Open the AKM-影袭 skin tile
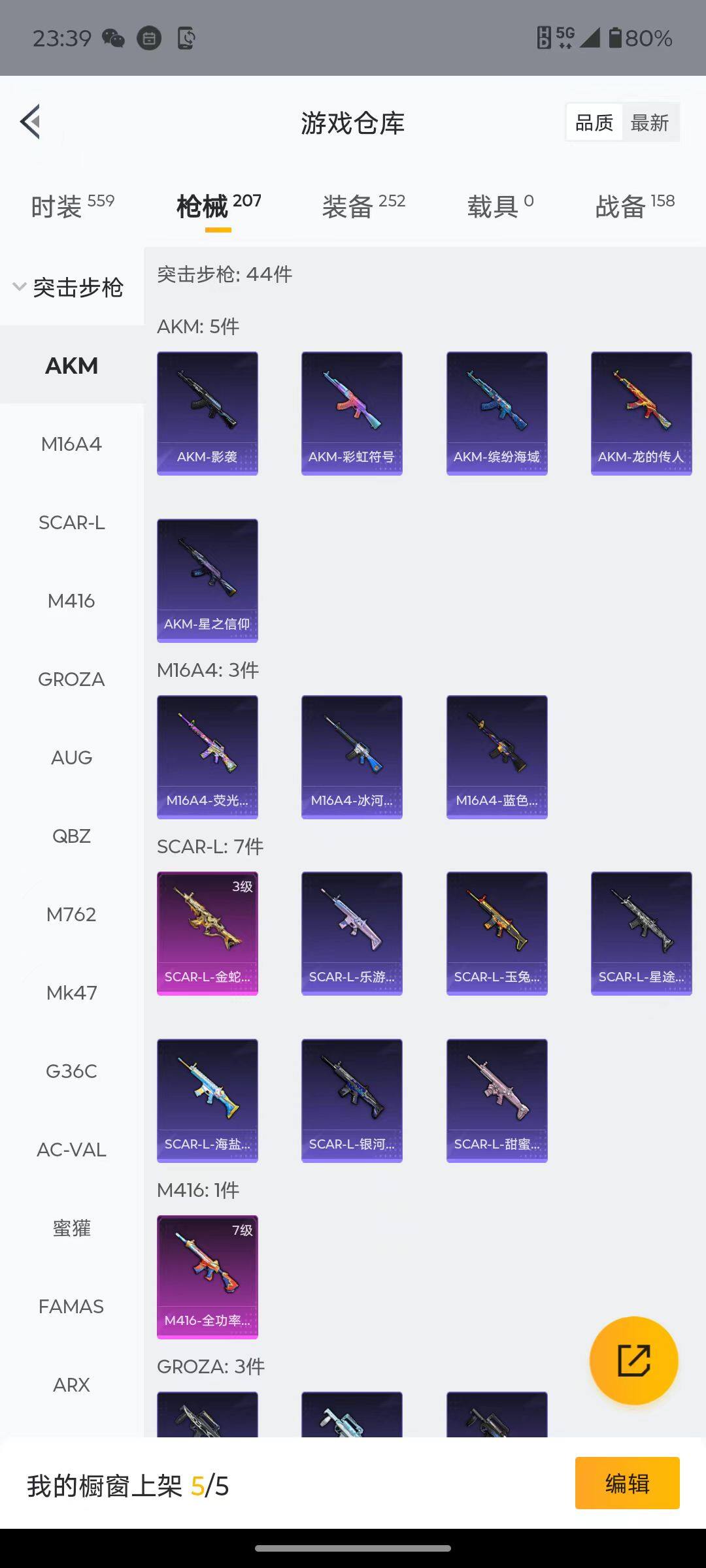Image resolution: width=706 pixels, height=1568 pixels. tap(207, 413)
